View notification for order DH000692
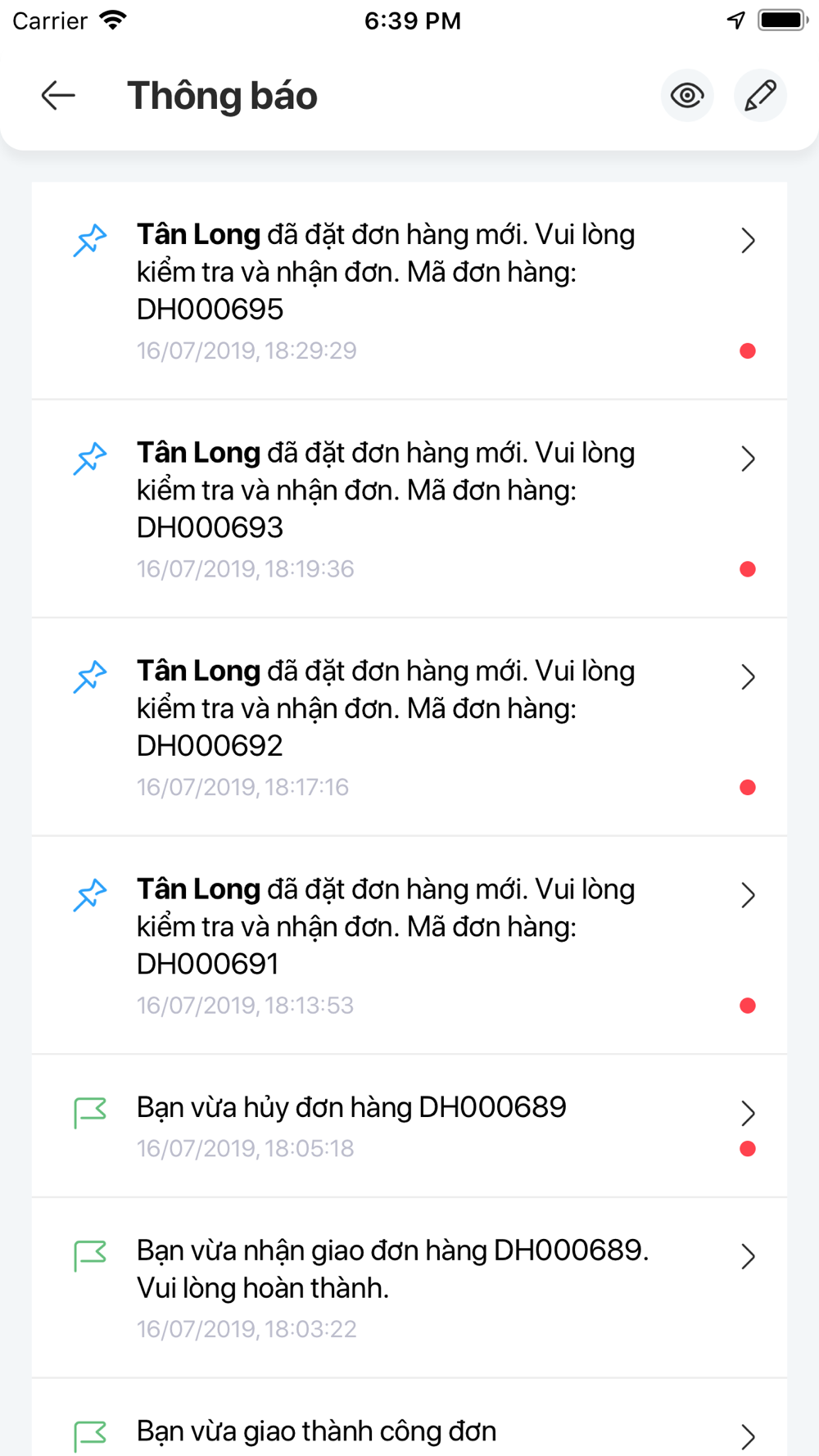 coord(409,727)
